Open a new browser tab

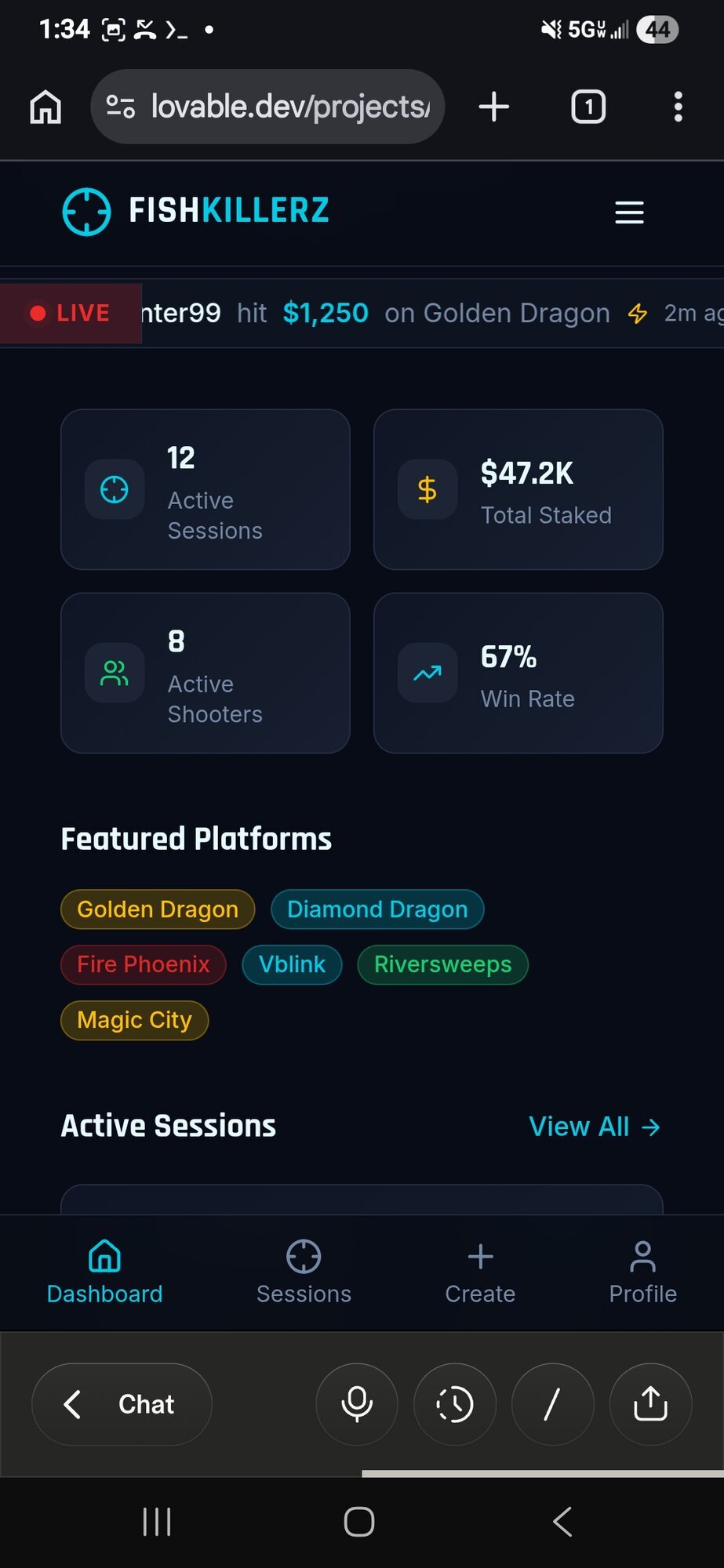[x=494, y=107]
